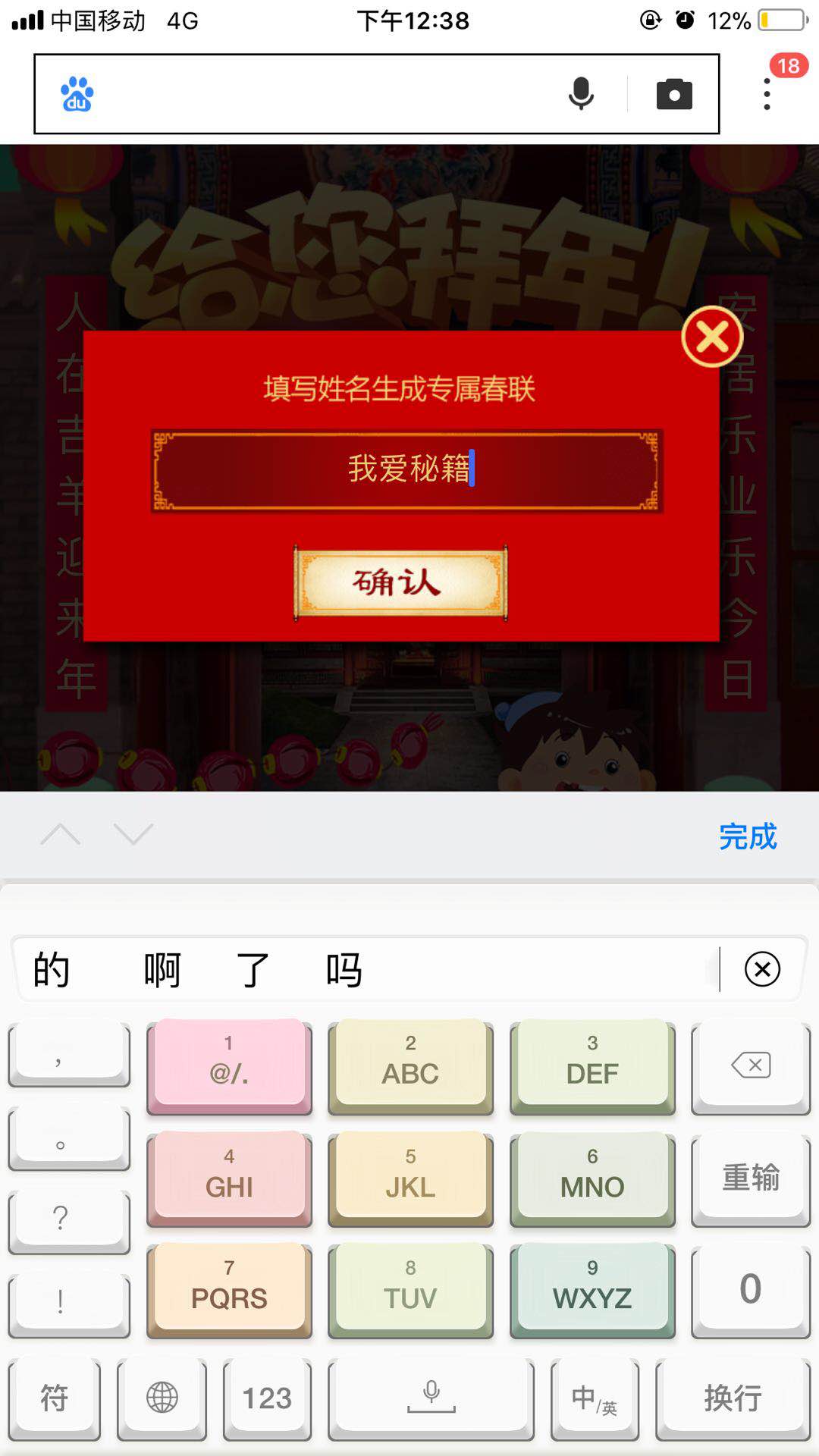Viewport: 819px width, 1456px height.
Task: Start voice search with the microphone icon
Action: coord(581,94)
